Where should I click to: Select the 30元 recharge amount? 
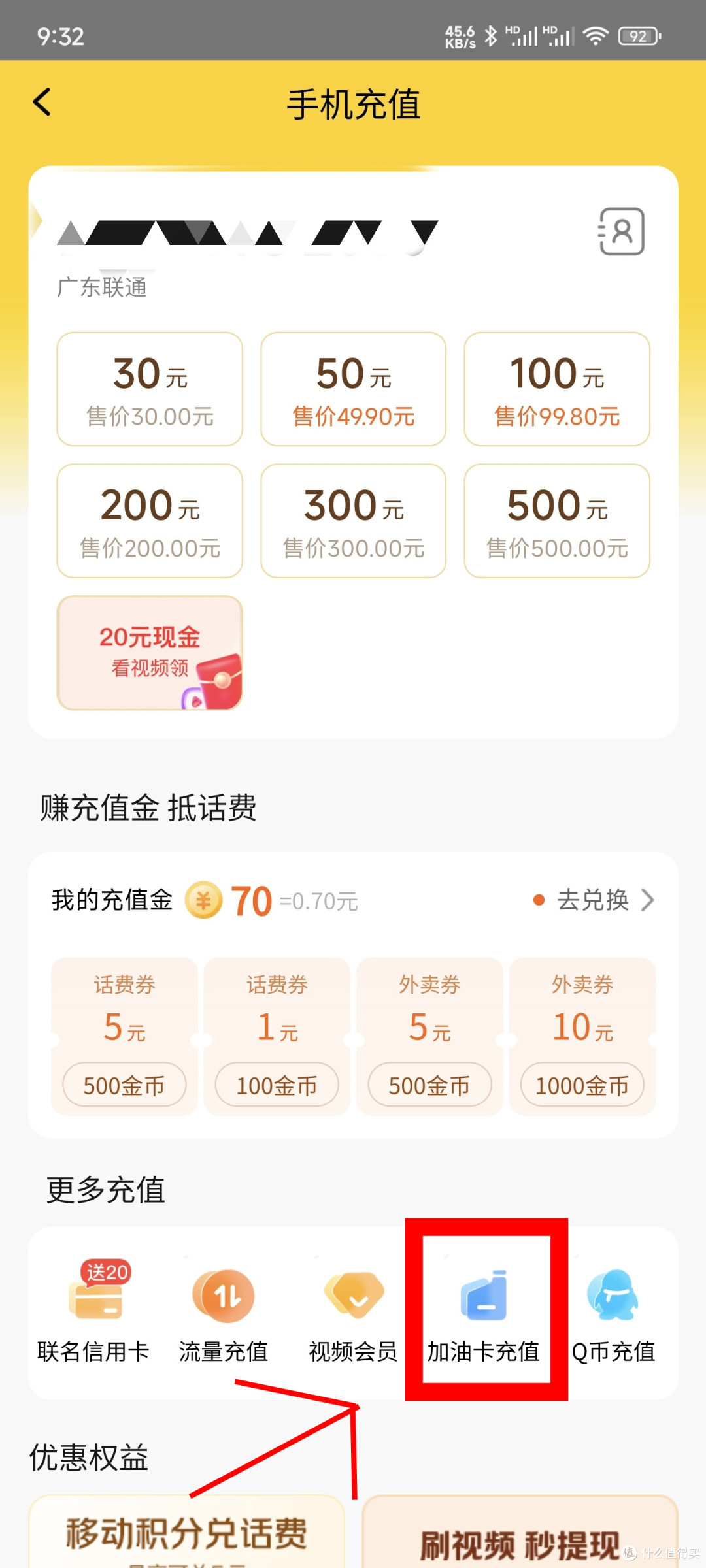[150, 389]
